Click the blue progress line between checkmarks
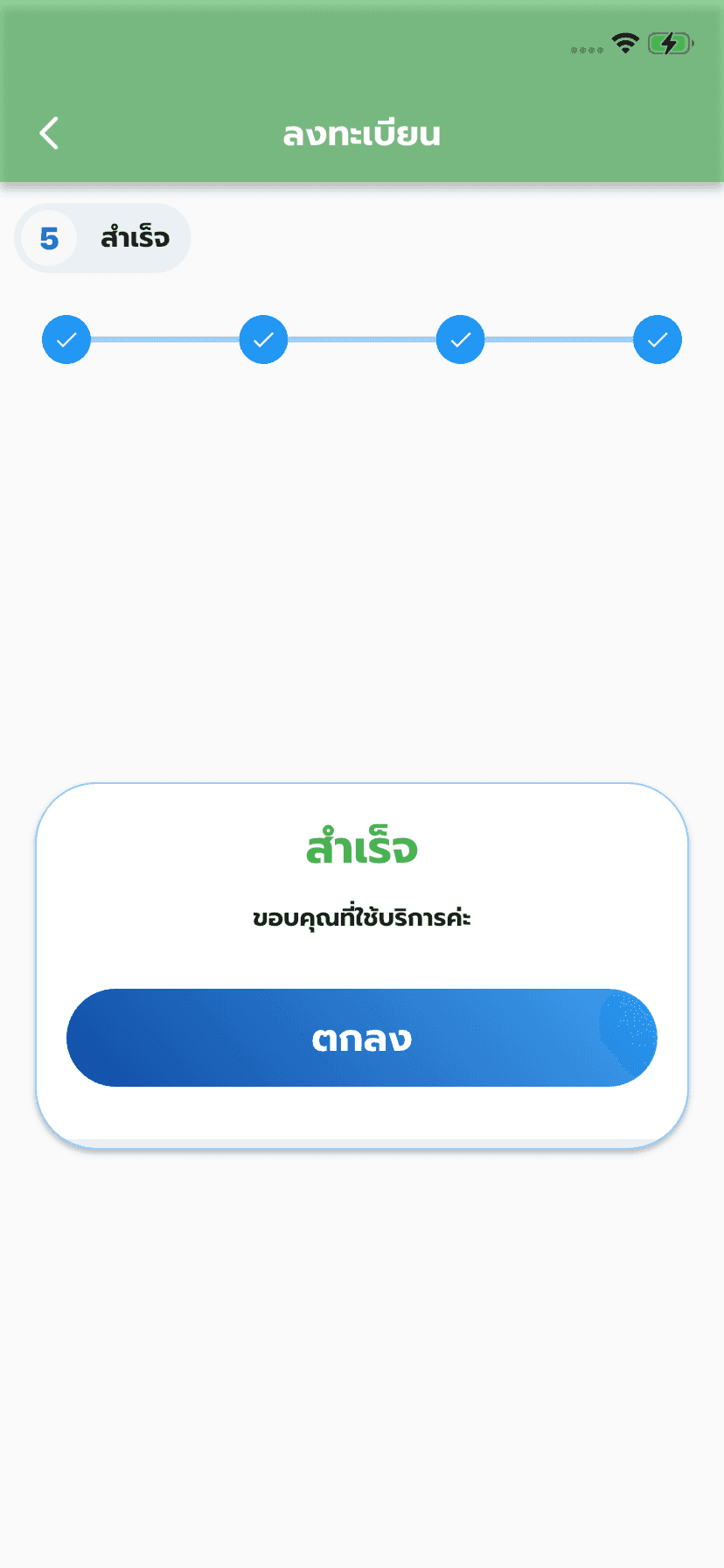The width and height of the screenshot is (724, 1568). [x=164, y=339]
